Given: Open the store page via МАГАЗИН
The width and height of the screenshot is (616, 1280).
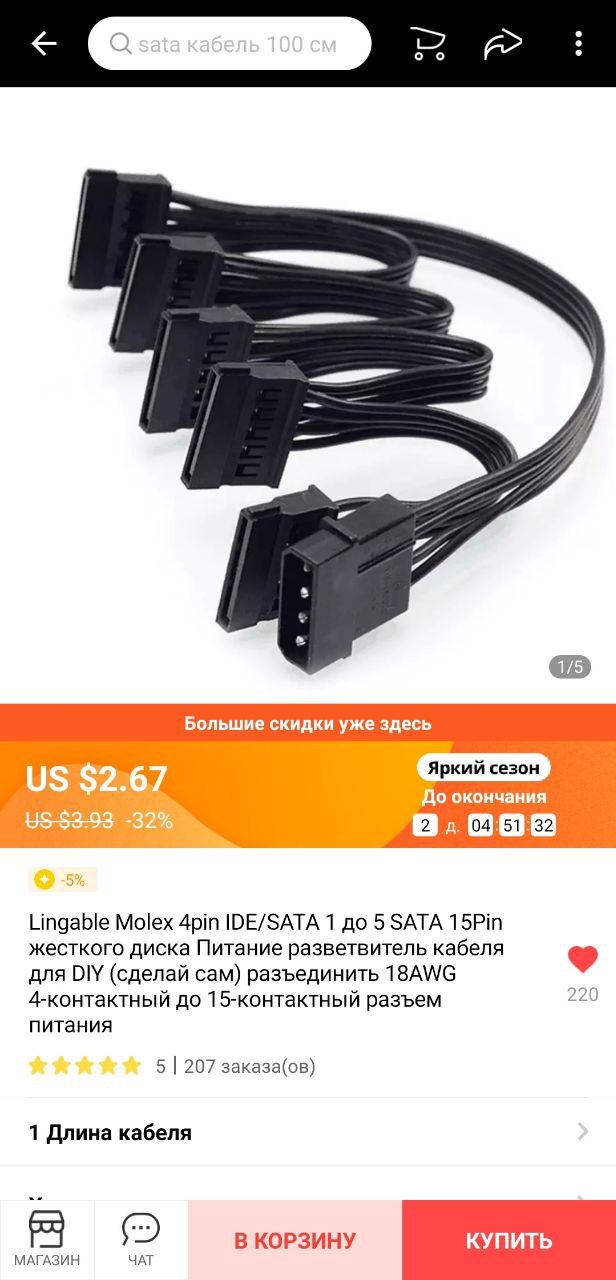Looking at the screenshot, I should (x=47, y=1239).
